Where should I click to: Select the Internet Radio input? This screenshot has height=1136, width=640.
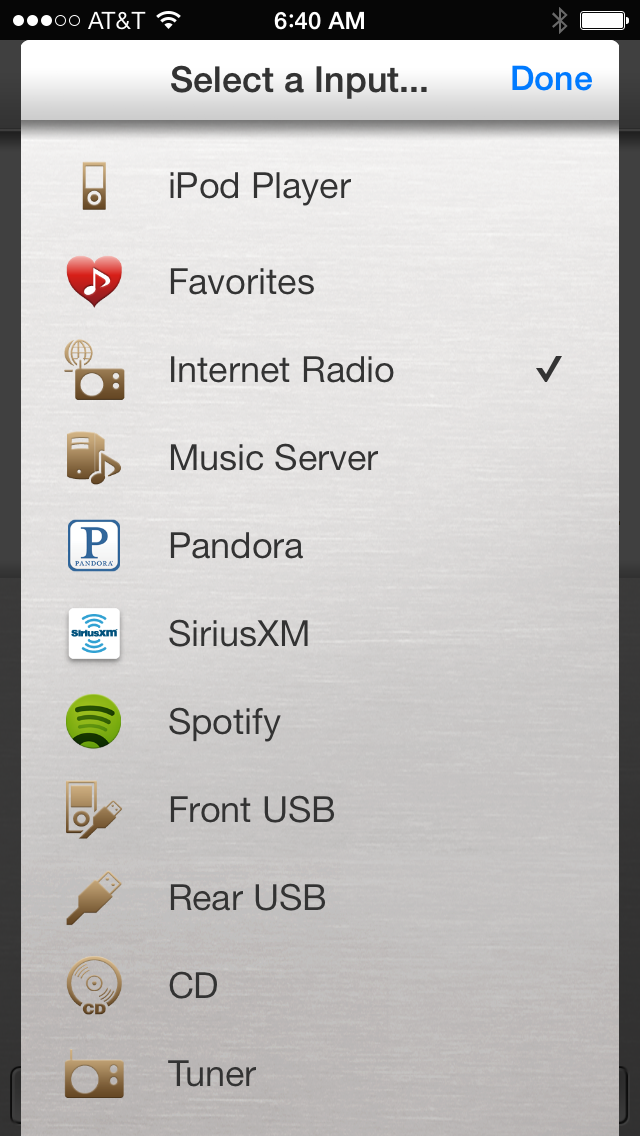(281, 370)
